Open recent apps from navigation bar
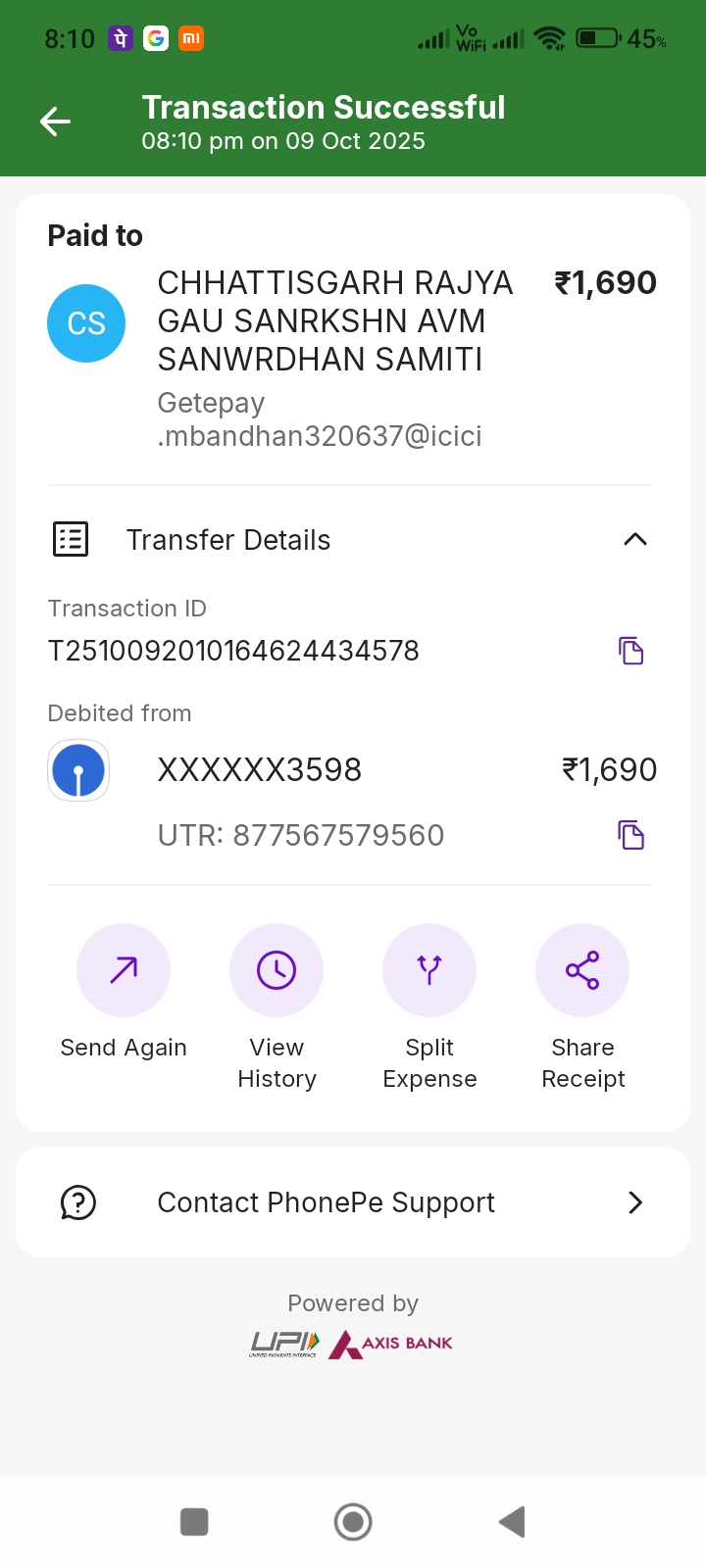Screen dimensions: 706x1568 coord(194,1522)
